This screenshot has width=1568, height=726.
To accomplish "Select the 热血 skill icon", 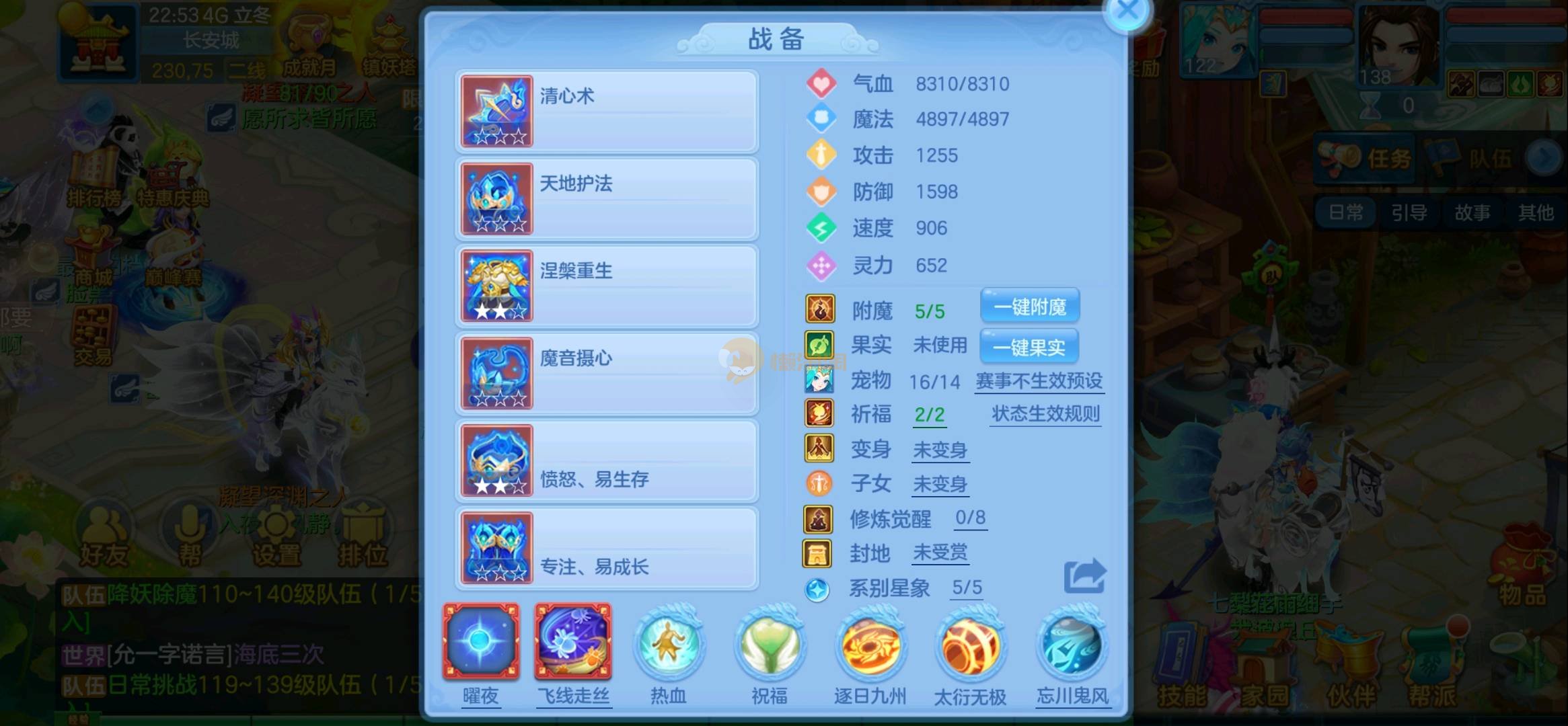I will pos(668,645).
